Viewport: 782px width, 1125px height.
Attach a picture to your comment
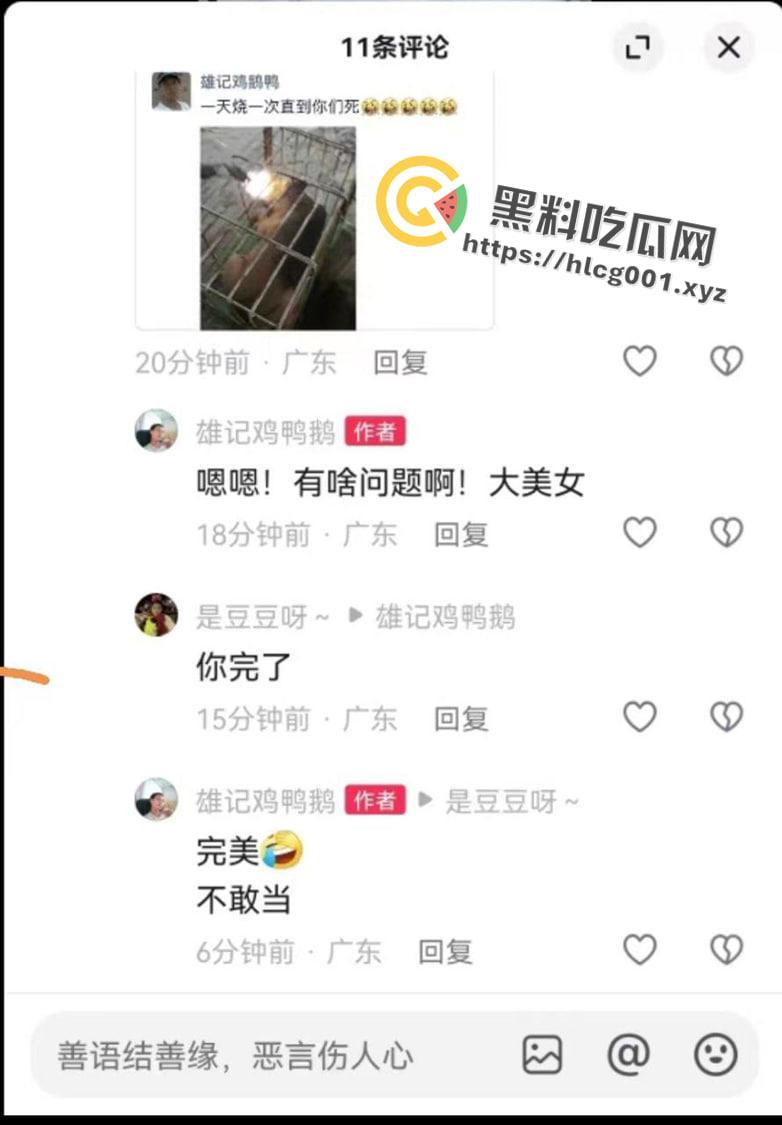[542, 1055]
